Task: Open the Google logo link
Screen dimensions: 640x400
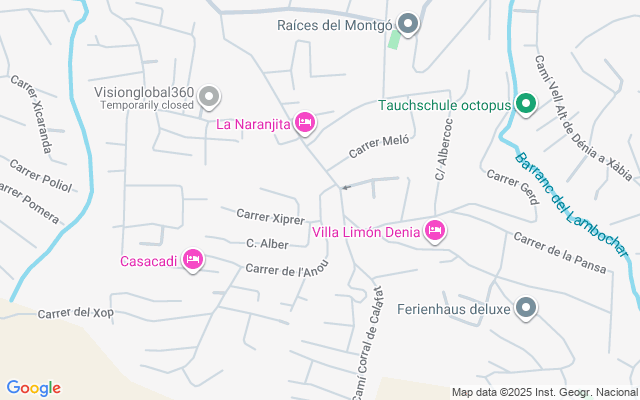Action: coord(33,388)
